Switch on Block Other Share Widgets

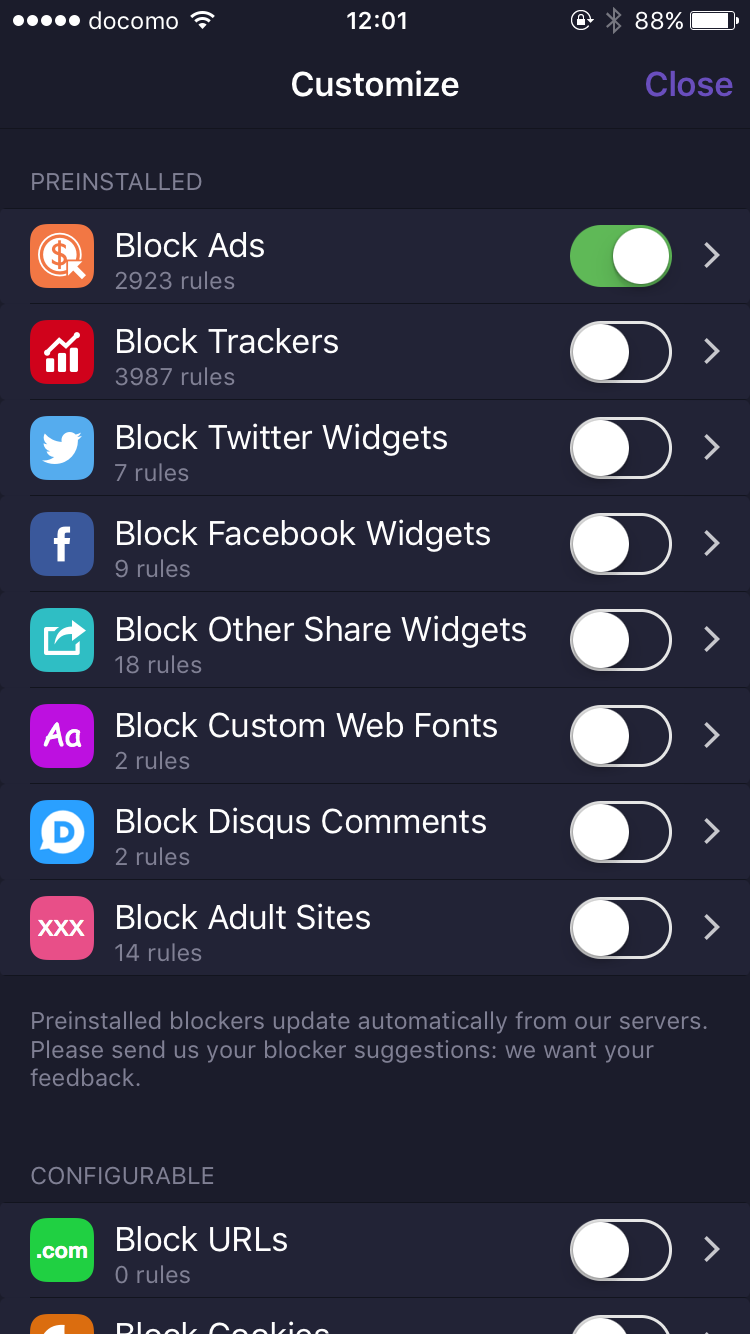[620, 640]
